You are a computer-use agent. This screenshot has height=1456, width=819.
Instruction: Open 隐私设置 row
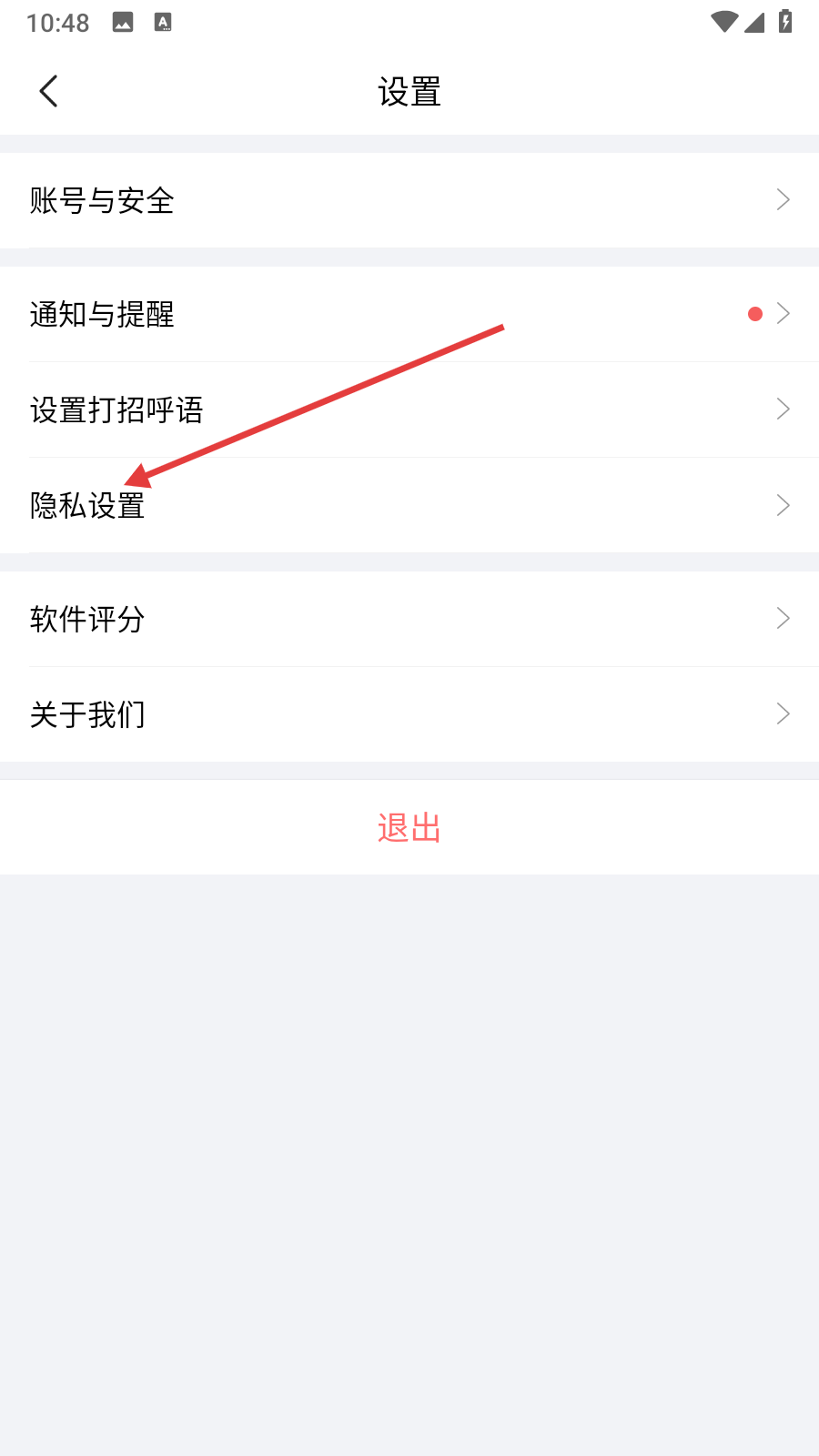(409, 505)
